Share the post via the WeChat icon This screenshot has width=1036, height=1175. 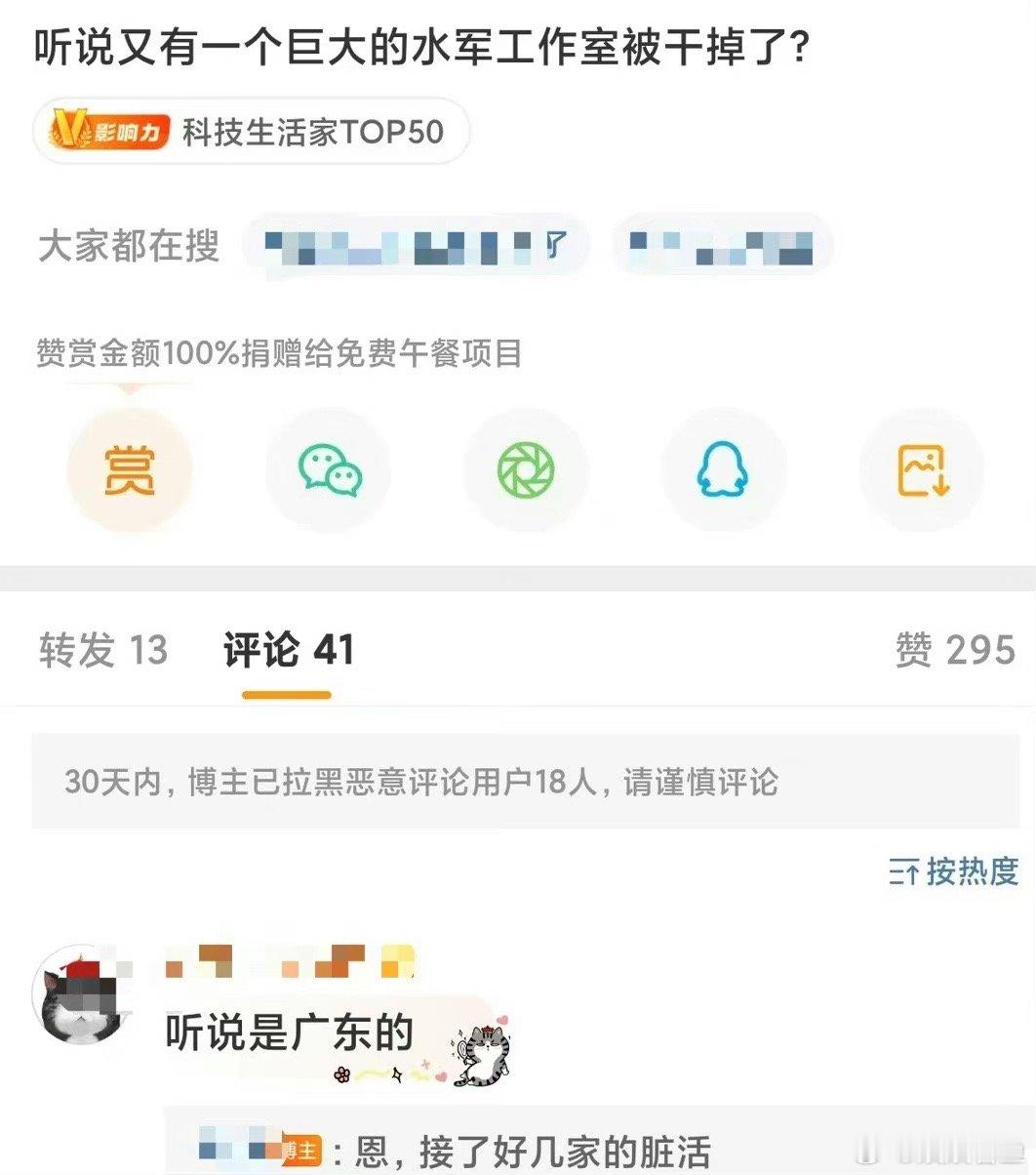328,469
